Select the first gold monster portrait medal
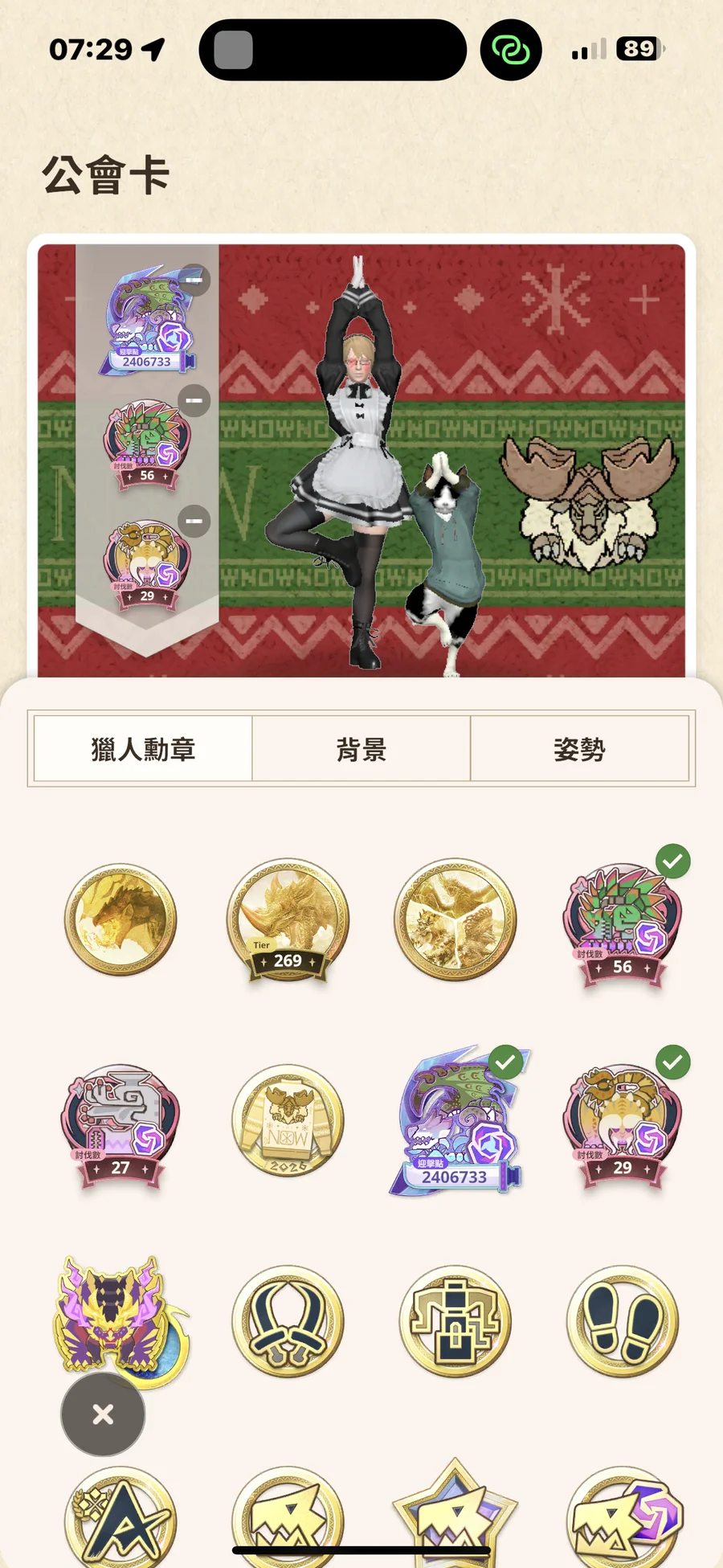The width and height of the screenshot is (723, 1568). click(x=120, y=919)
